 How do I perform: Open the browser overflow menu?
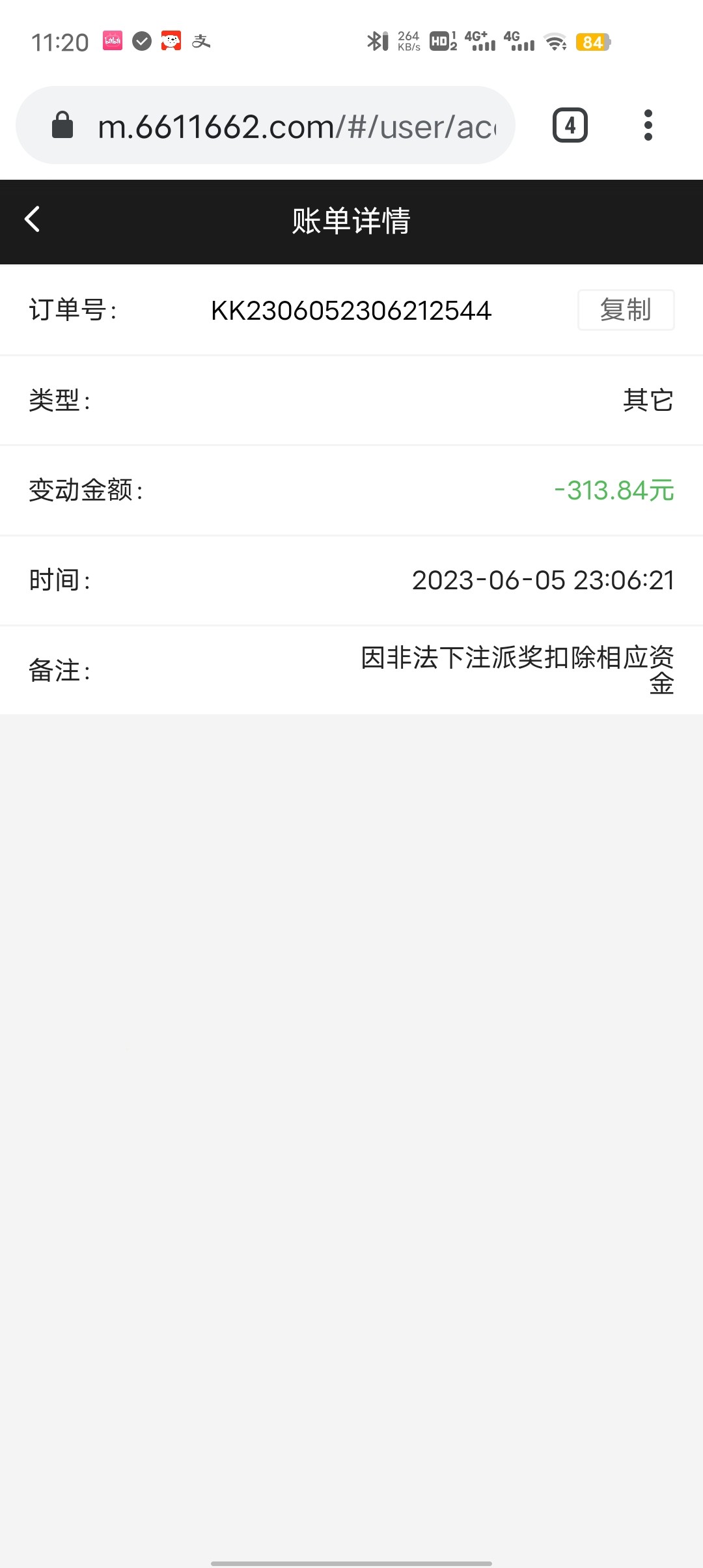[648, 125]
